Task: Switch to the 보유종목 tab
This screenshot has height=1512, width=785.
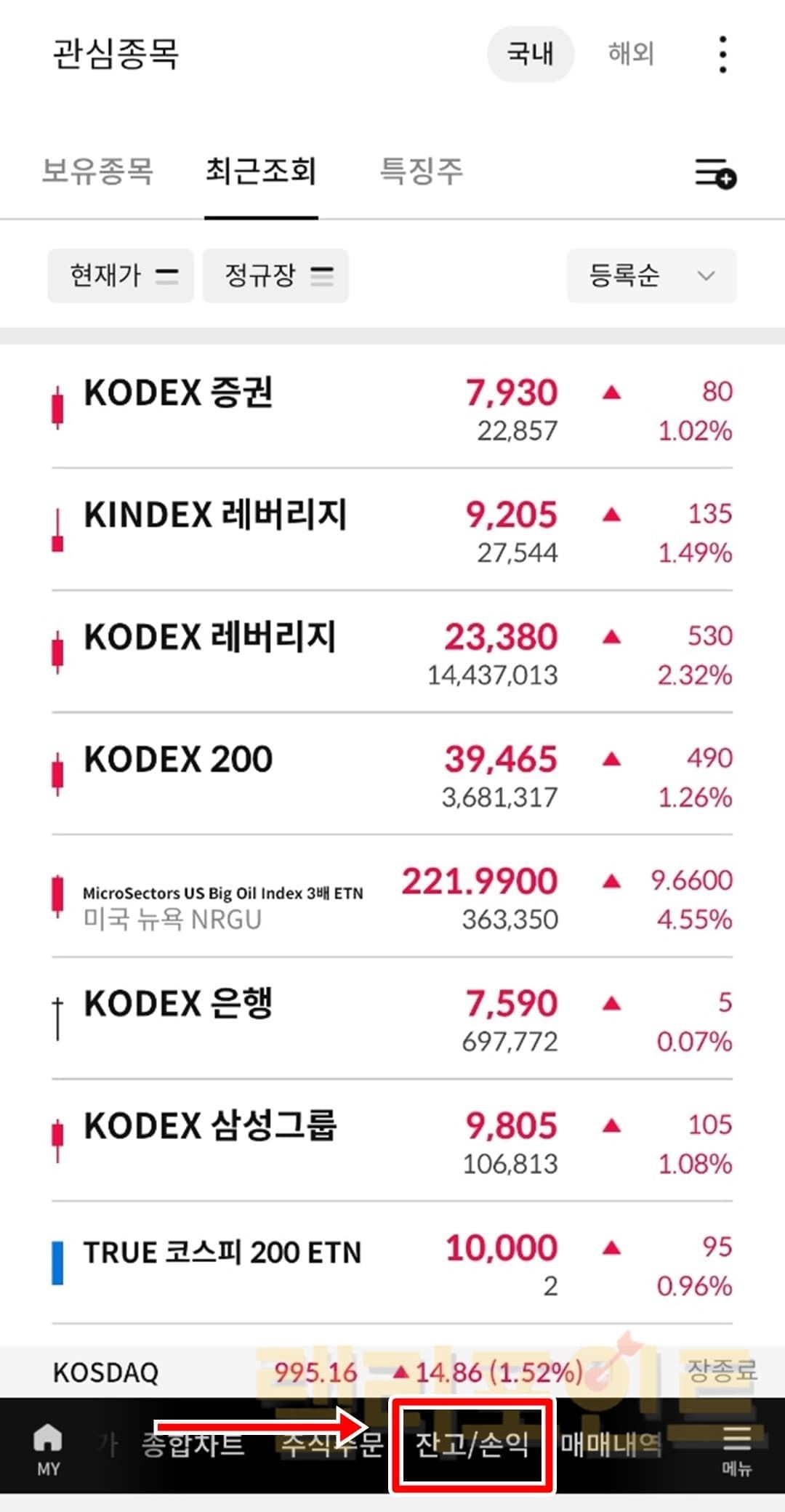Action: pyautogui.click(x=97, y=172)
